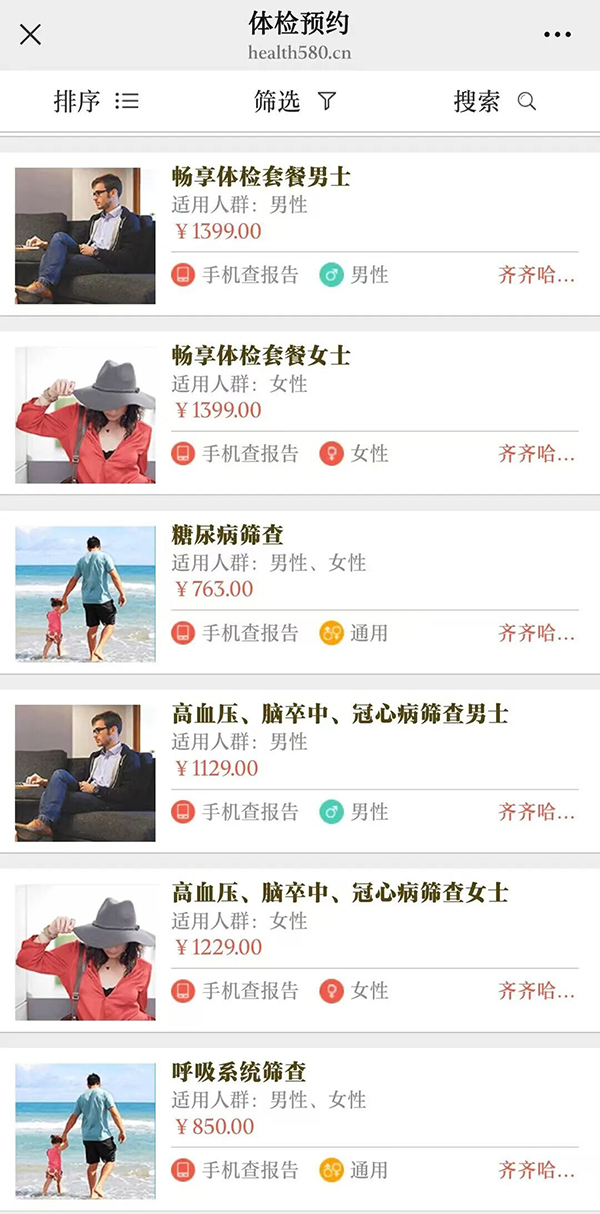Open the 畅享体检套餐男士 package
600x1214 pixels.
[x=261, y=178]
